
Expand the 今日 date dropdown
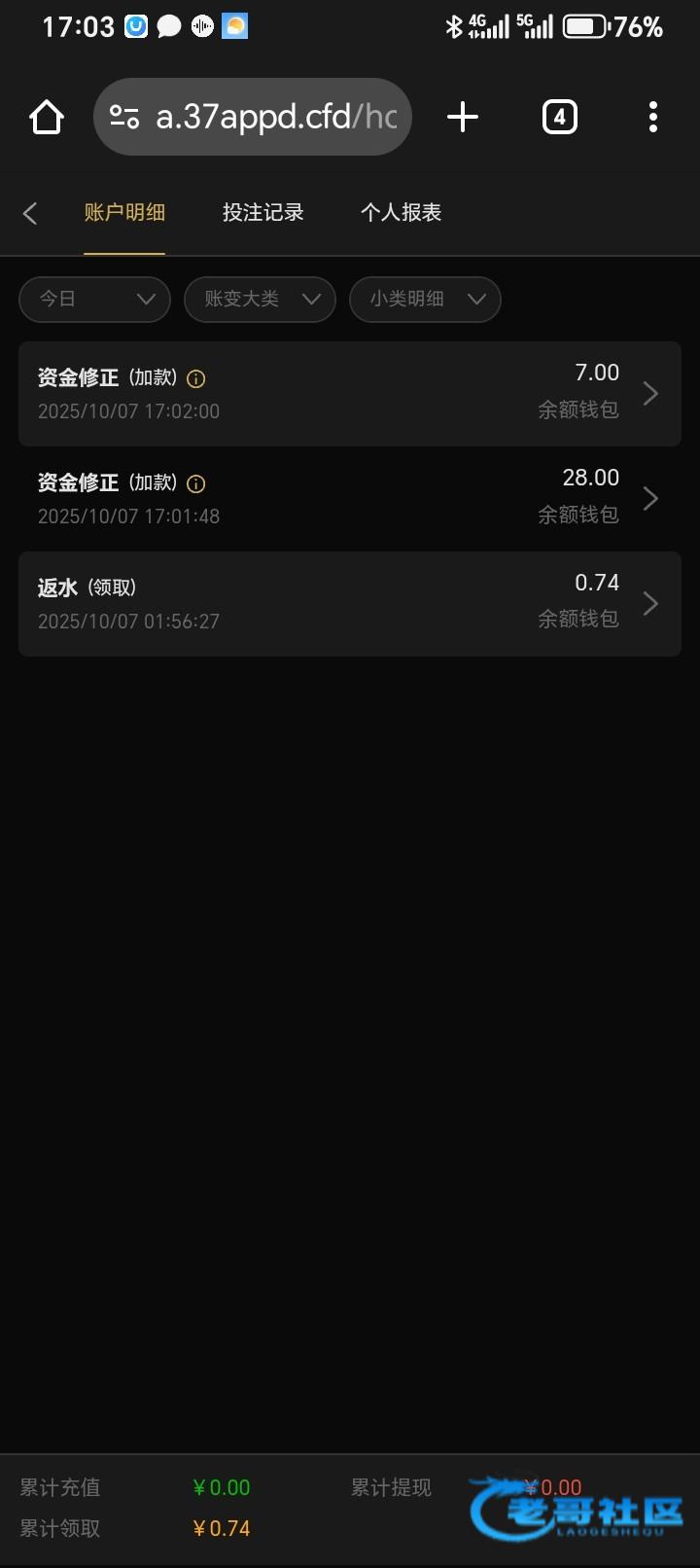pos(94,299)
